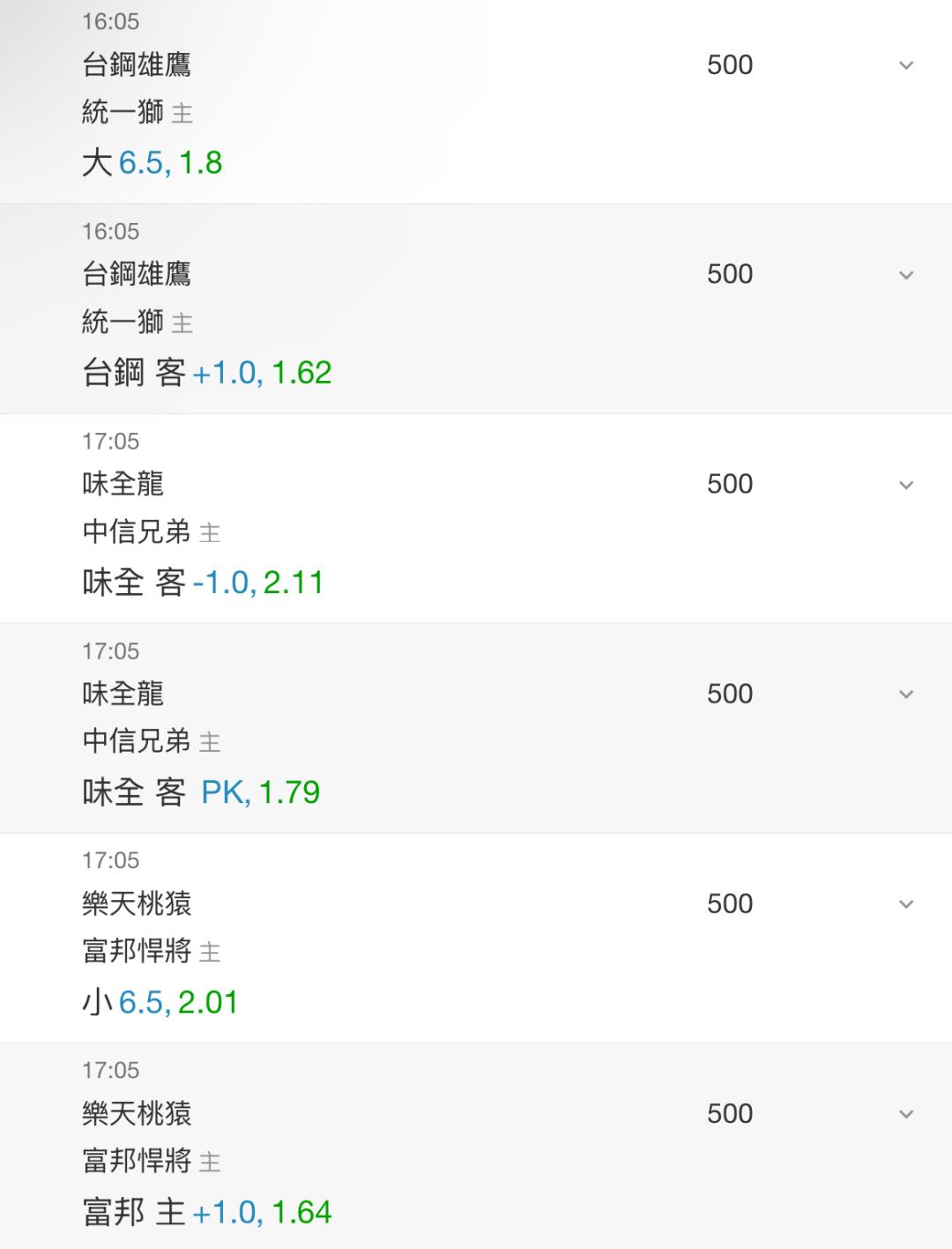Expand the 味全 客 -1.0, 2.11 bet
The height and width of the screenshot is (1249, 952).
(905, 485)
